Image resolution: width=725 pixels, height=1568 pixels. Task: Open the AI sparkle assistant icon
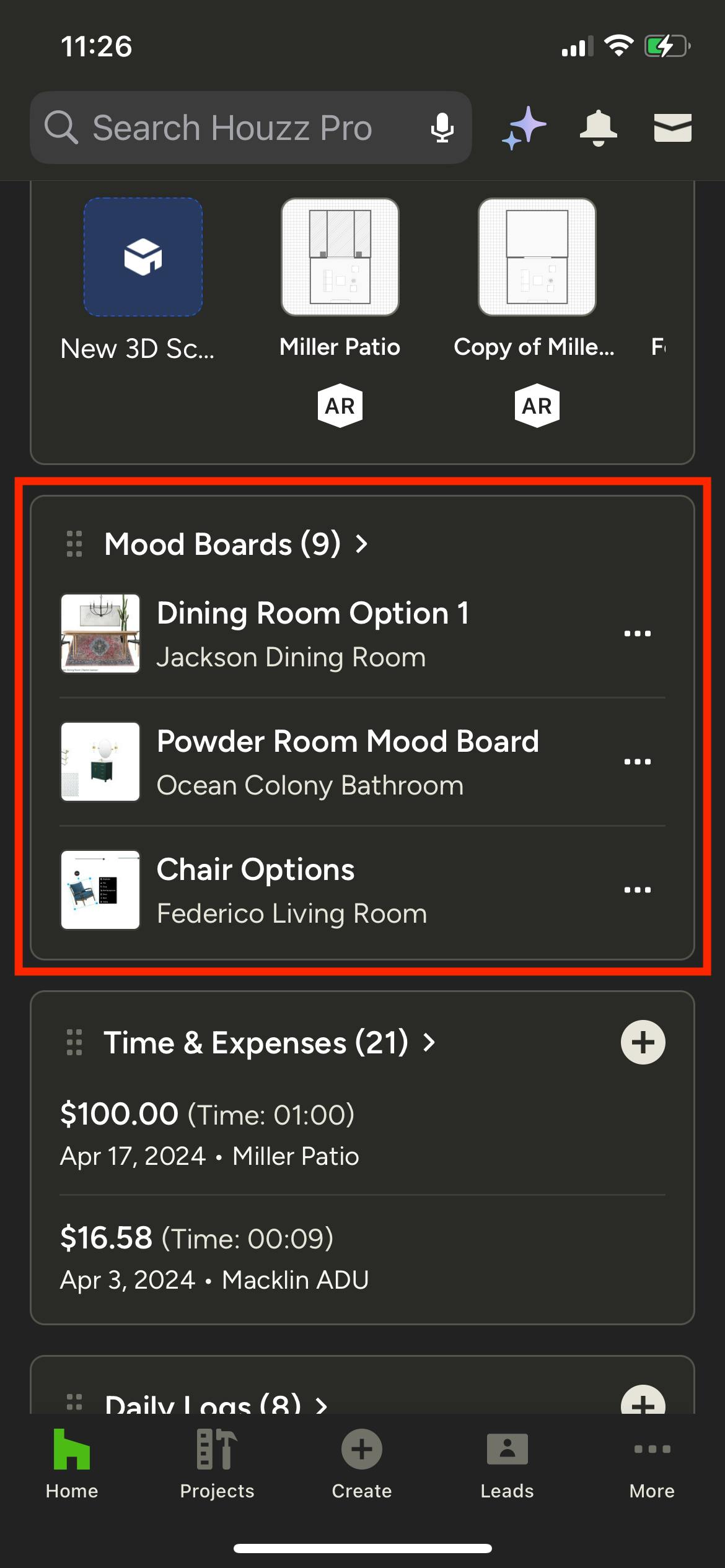coord(524,128)
